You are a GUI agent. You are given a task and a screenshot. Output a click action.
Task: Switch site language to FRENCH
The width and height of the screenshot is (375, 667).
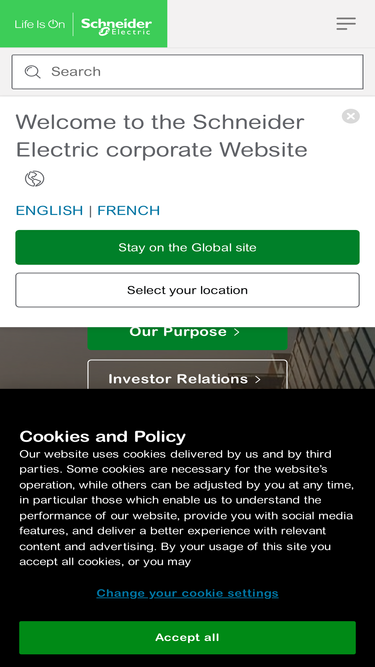(x=128, y=211)
